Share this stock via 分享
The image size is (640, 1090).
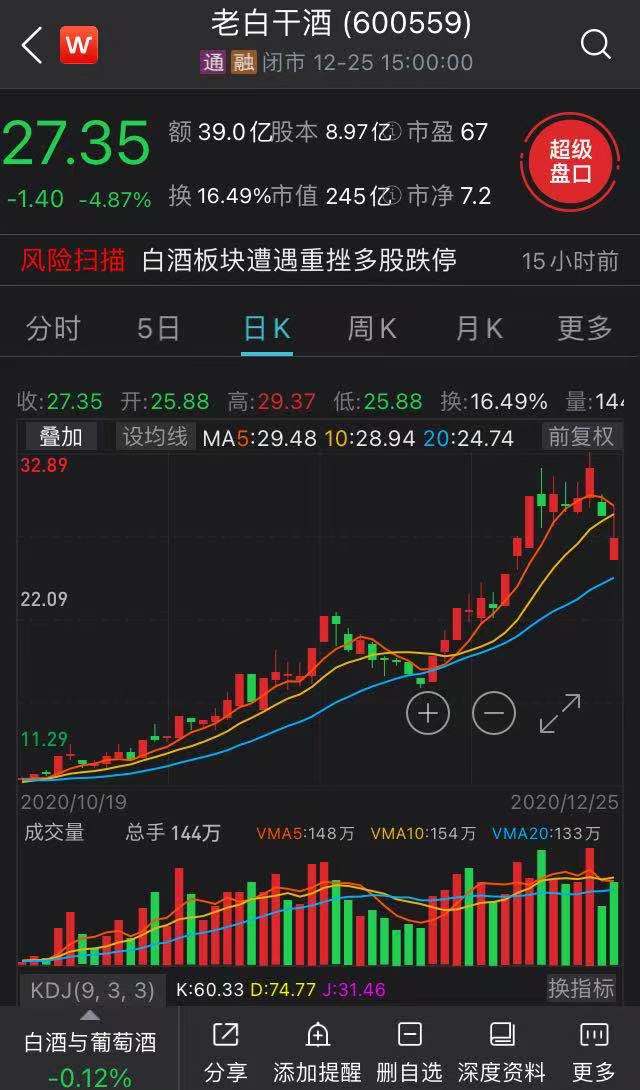pyautogui.click(x=226, y=1052)
